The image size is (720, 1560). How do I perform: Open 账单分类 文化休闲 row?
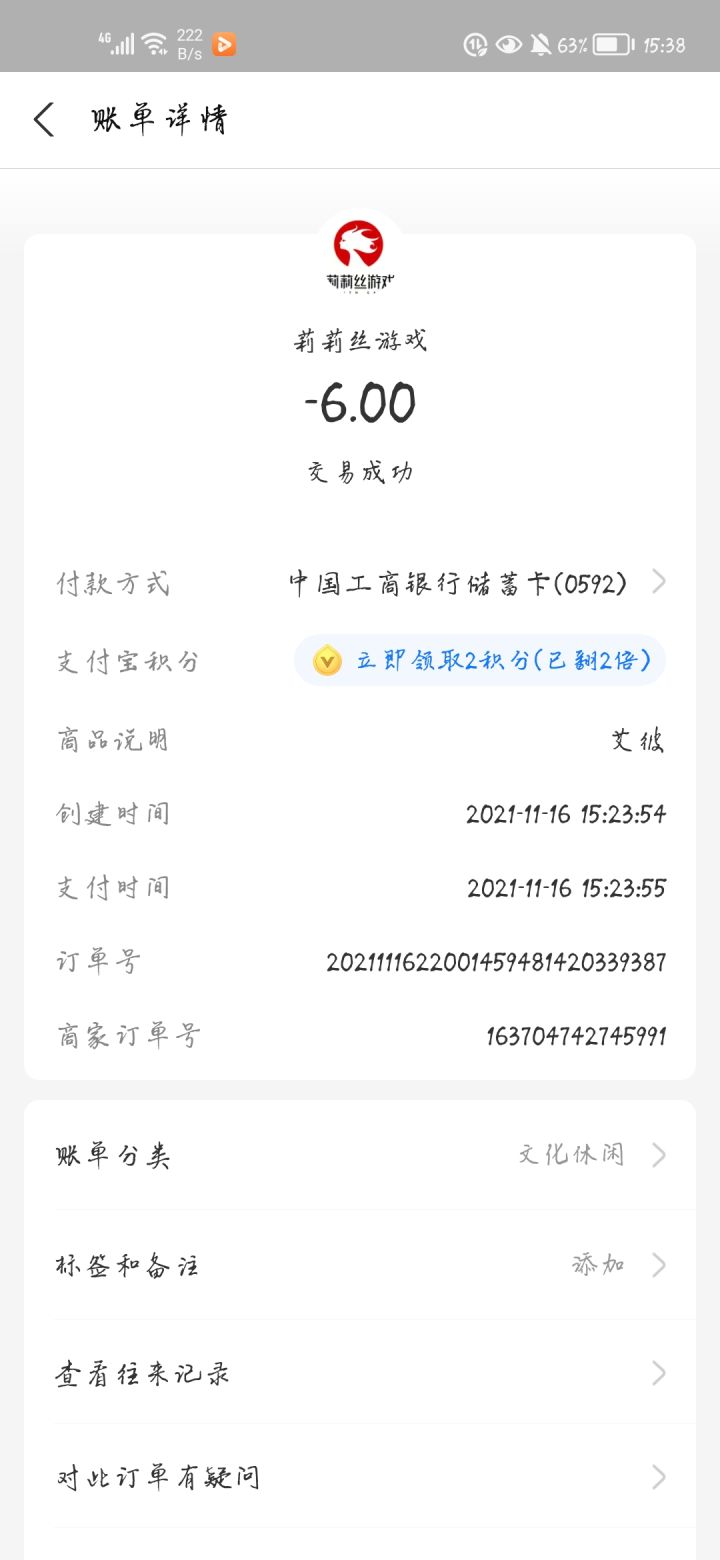pos(360,1155)
